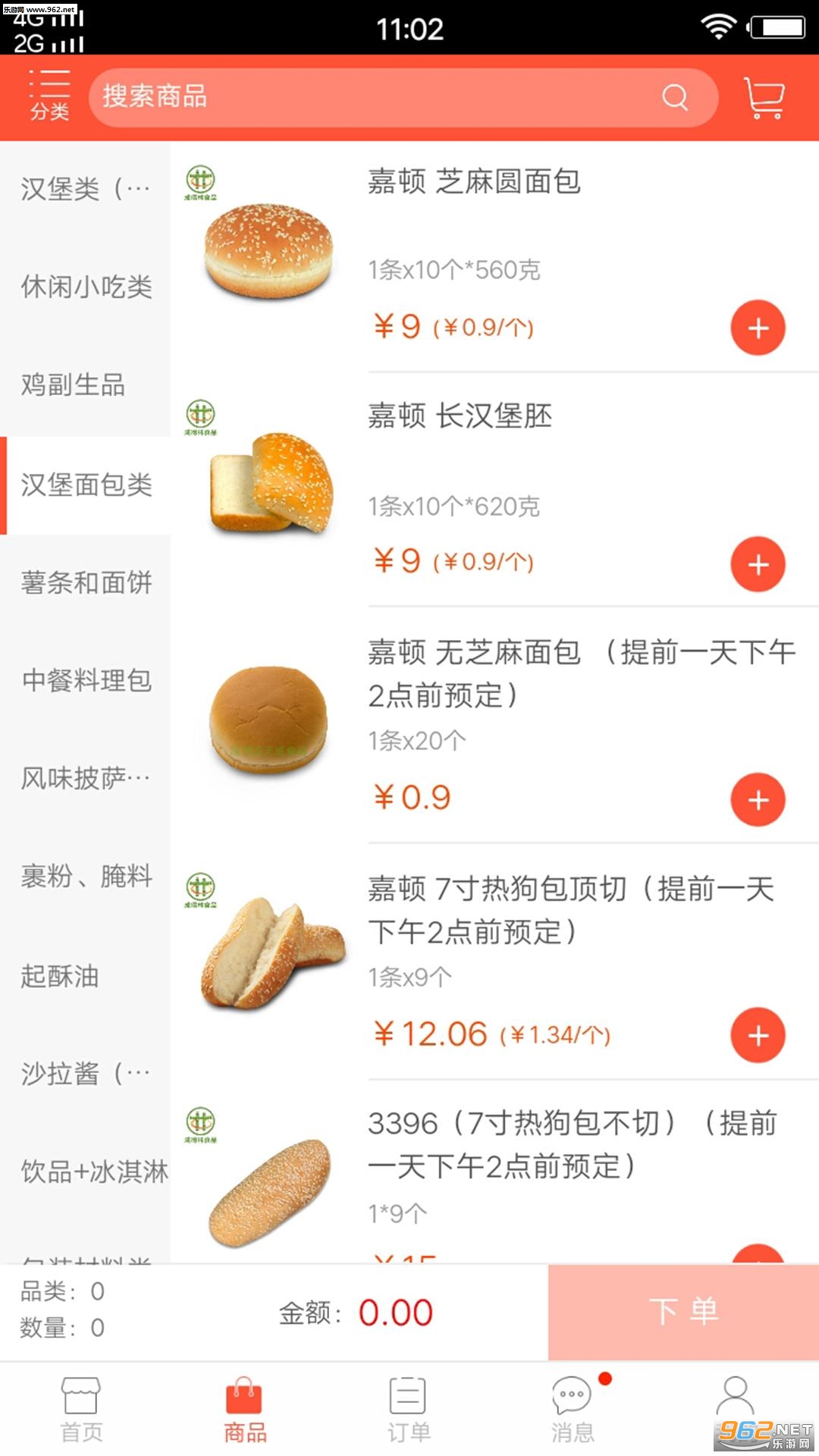819x1456 pixels.
Task: Choose the 薯条和面饼 category
Action: (x=86, y=582)
